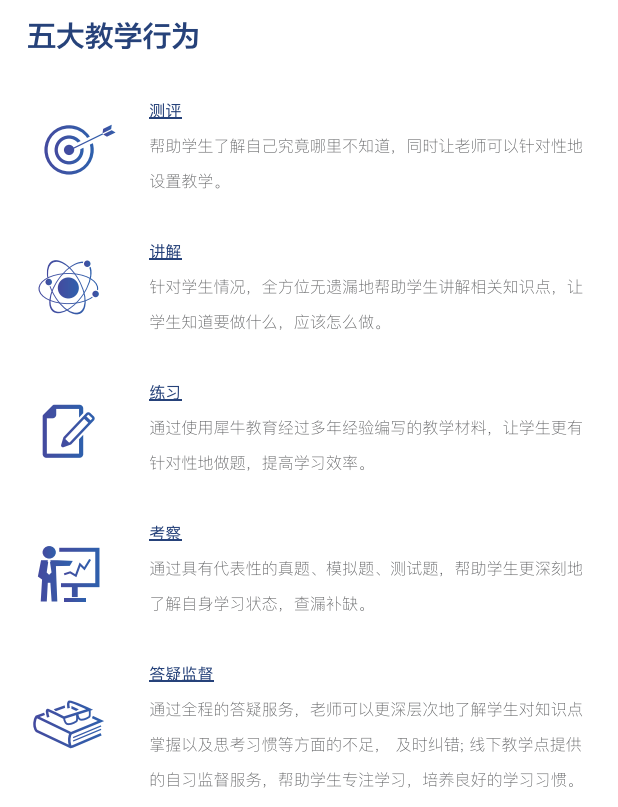Open the 测评 link
Screen dimensions: 618x807
165,111
